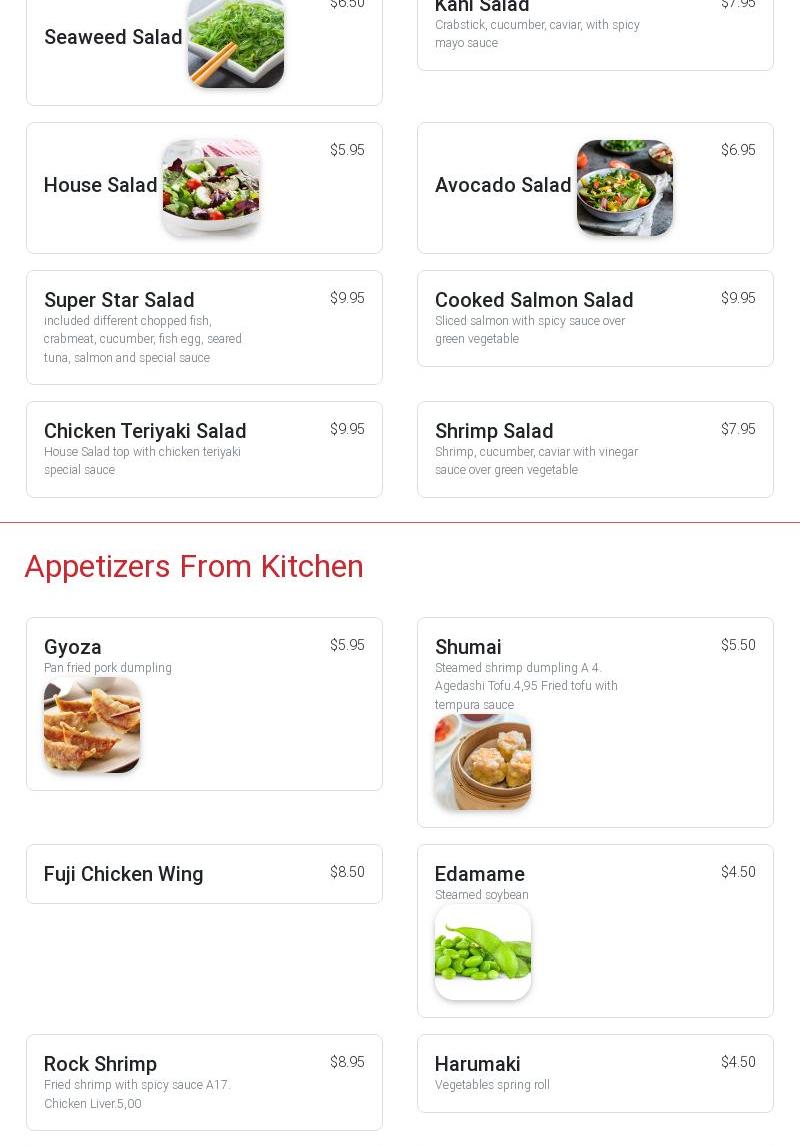Open Chicken Teriyaki Salad details
This screenshot has width=800, height=1146.
(204, 449)
